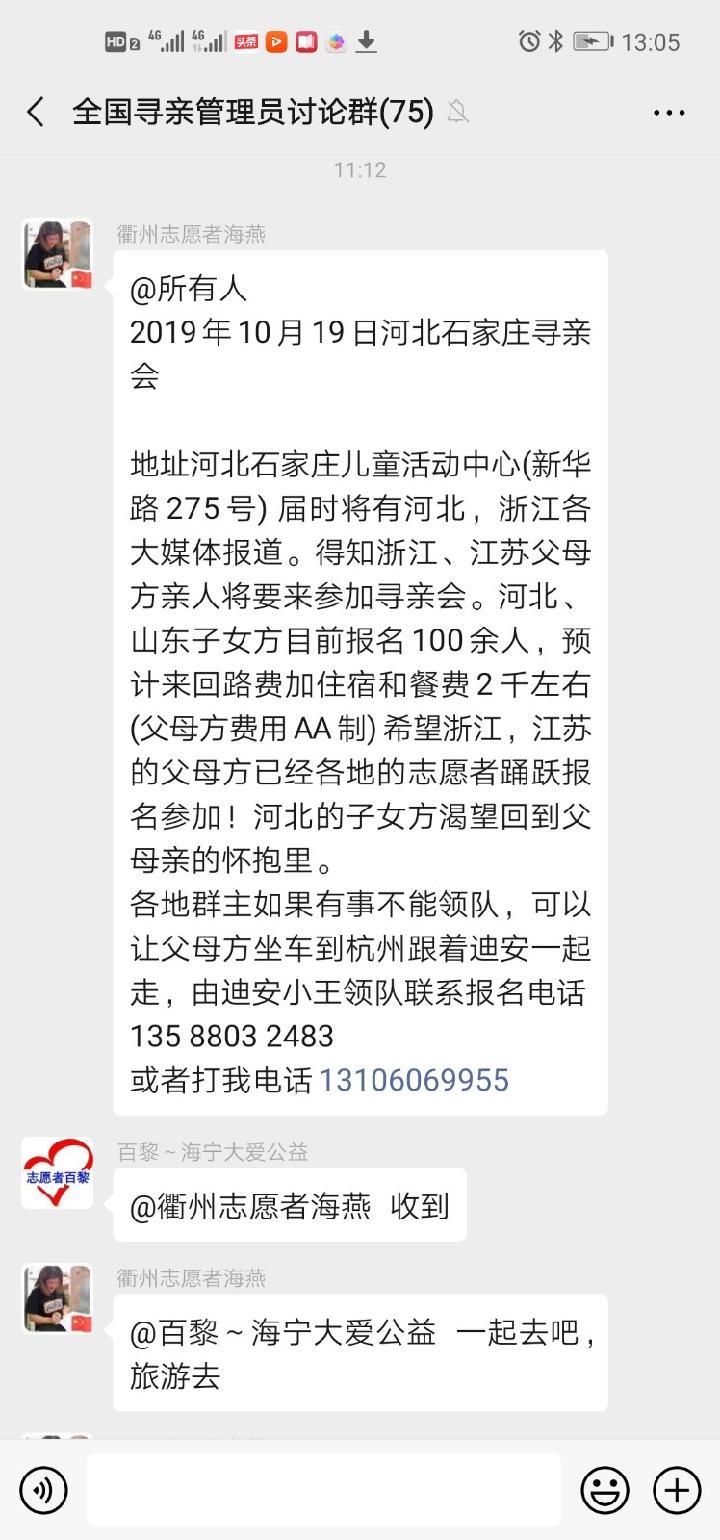Switch to voice message input
This screenshot has width=720, height=1540.
(x=43, y=1491)
